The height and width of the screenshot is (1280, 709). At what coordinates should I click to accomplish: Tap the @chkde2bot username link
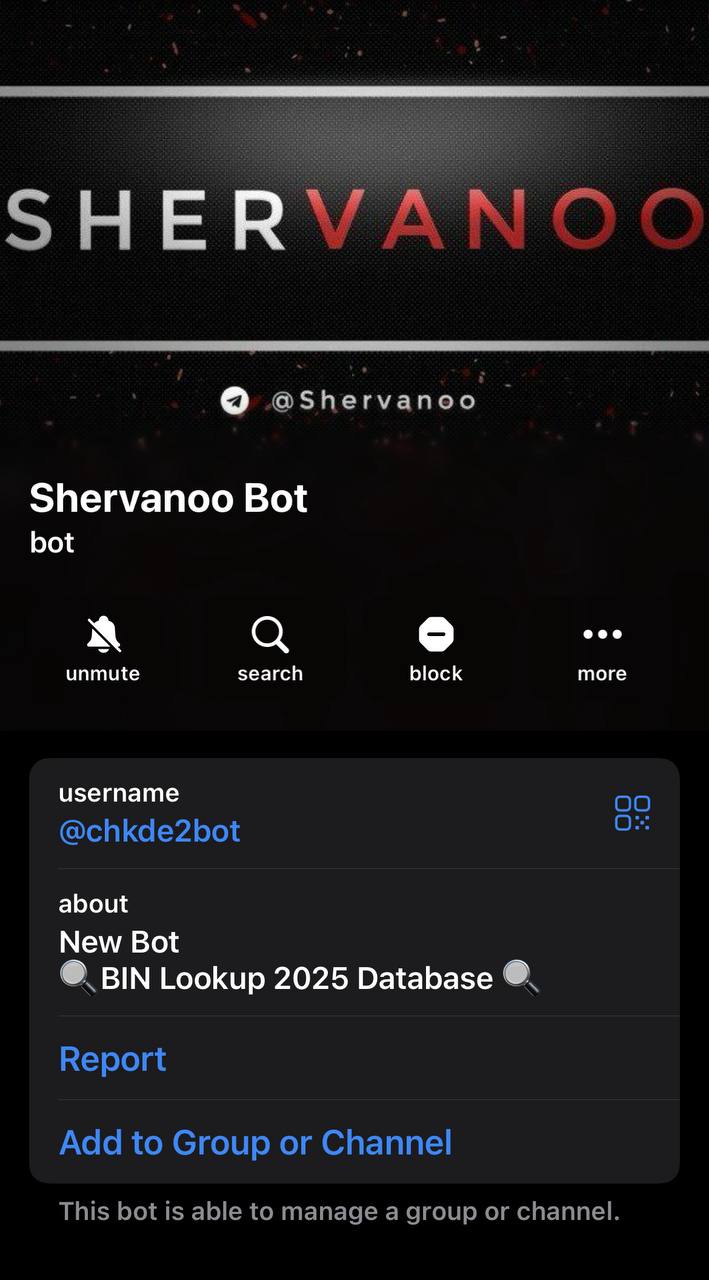[150, 831]
